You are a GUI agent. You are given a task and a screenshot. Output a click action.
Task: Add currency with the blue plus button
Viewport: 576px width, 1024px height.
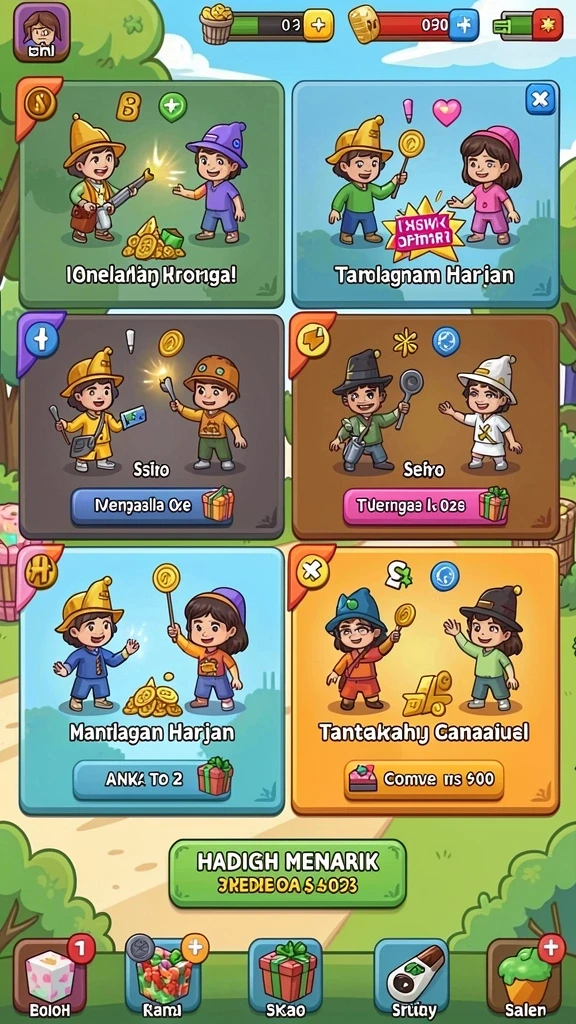pos(463,25)
